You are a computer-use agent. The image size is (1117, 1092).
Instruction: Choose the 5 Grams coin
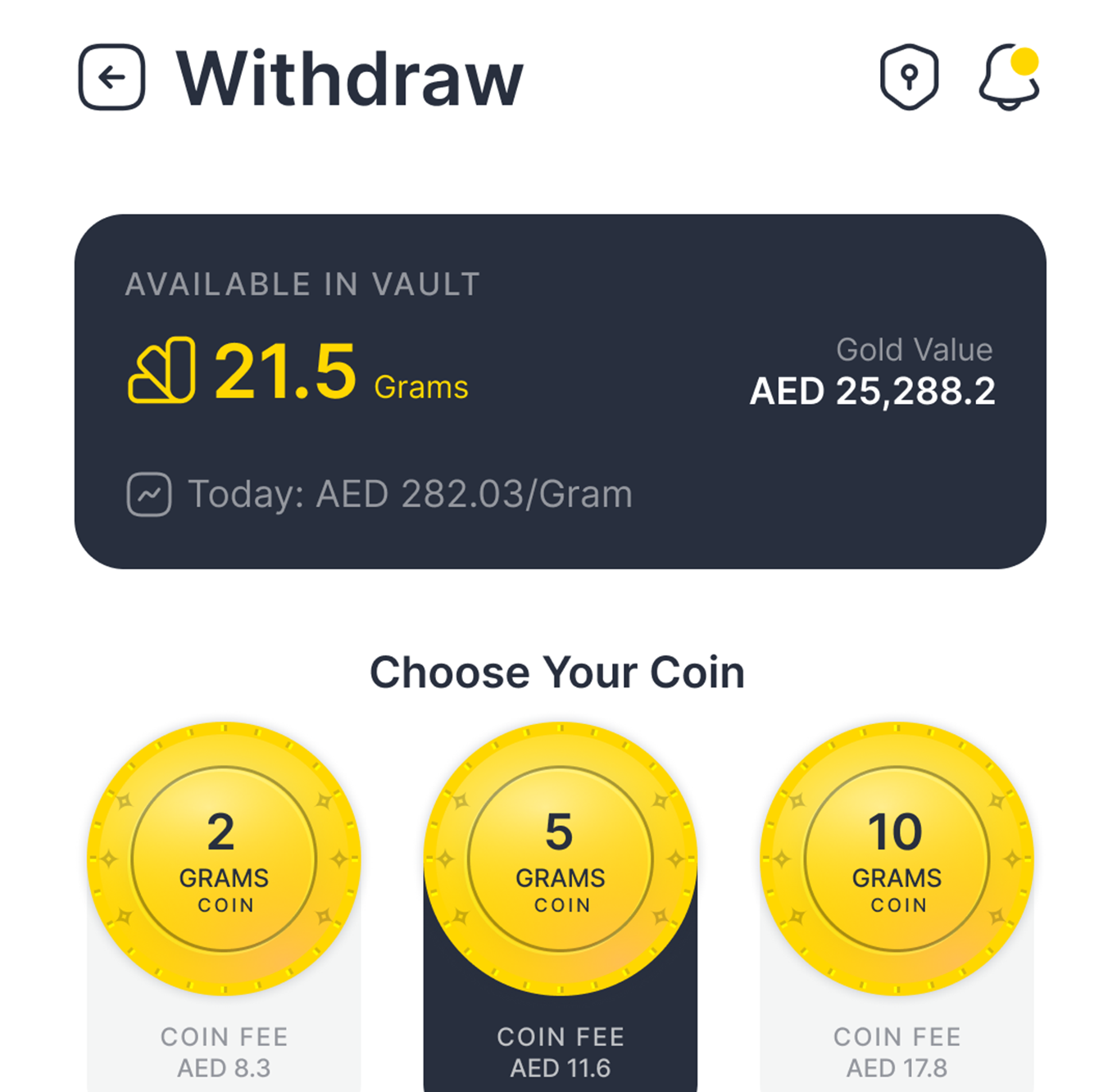[561, 859]
